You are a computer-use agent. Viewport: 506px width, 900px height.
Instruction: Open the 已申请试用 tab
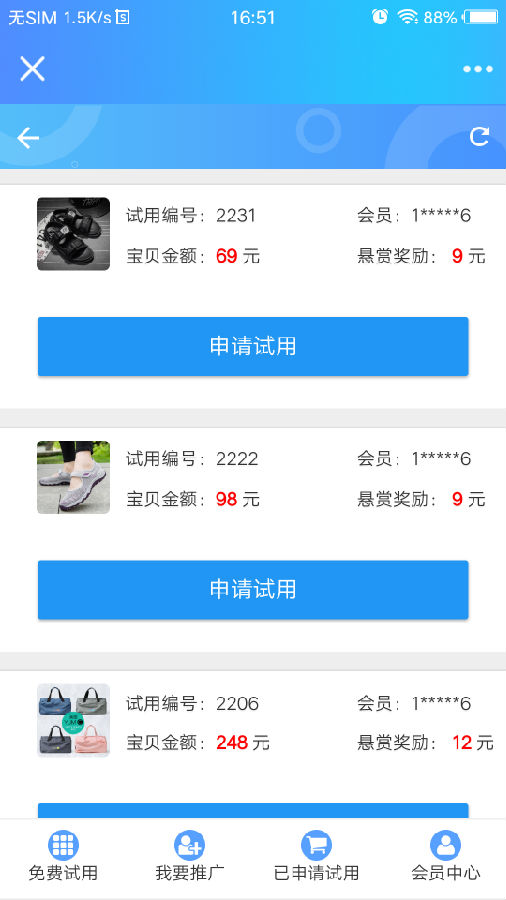tap(316, 856)
